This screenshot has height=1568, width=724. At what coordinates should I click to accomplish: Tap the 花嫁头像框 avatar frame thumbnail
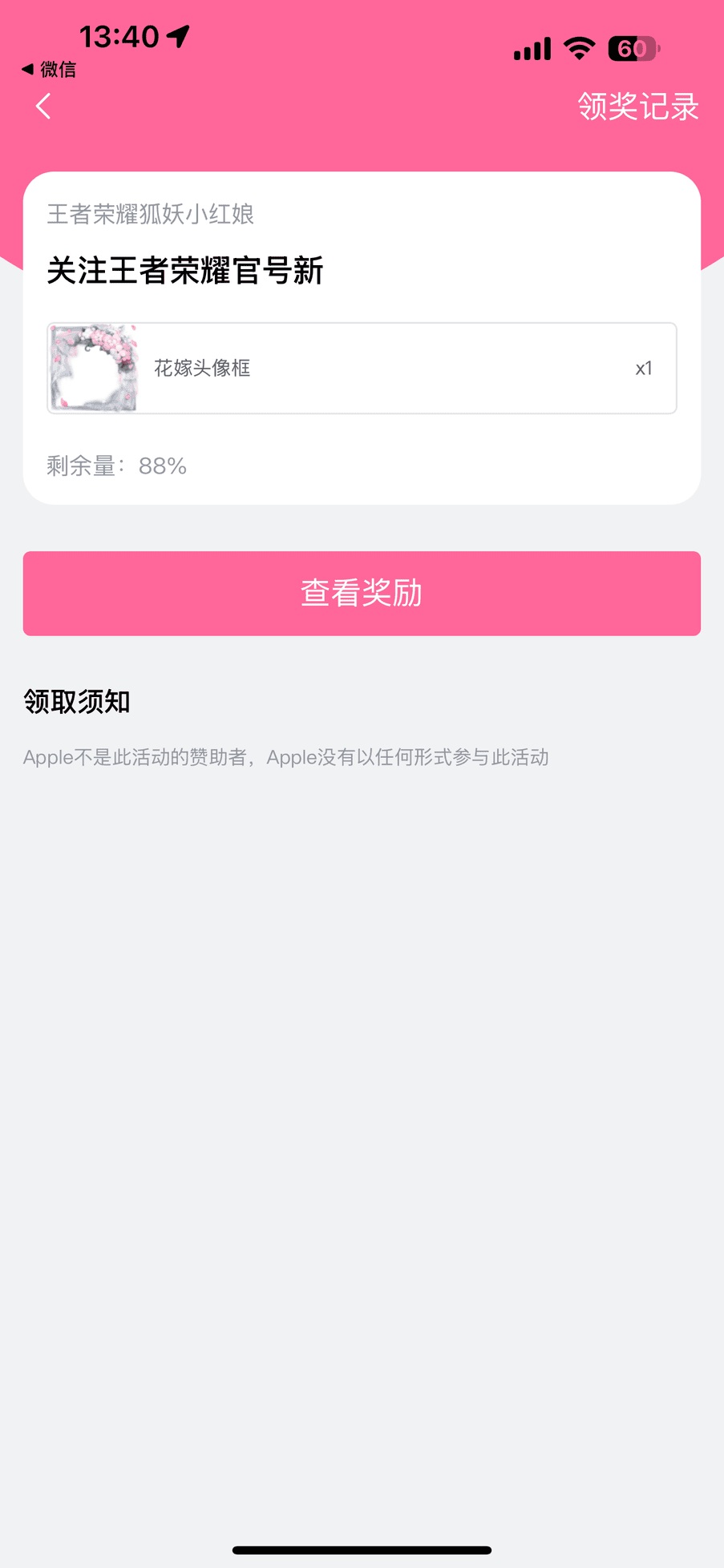(x=93, y=368)
